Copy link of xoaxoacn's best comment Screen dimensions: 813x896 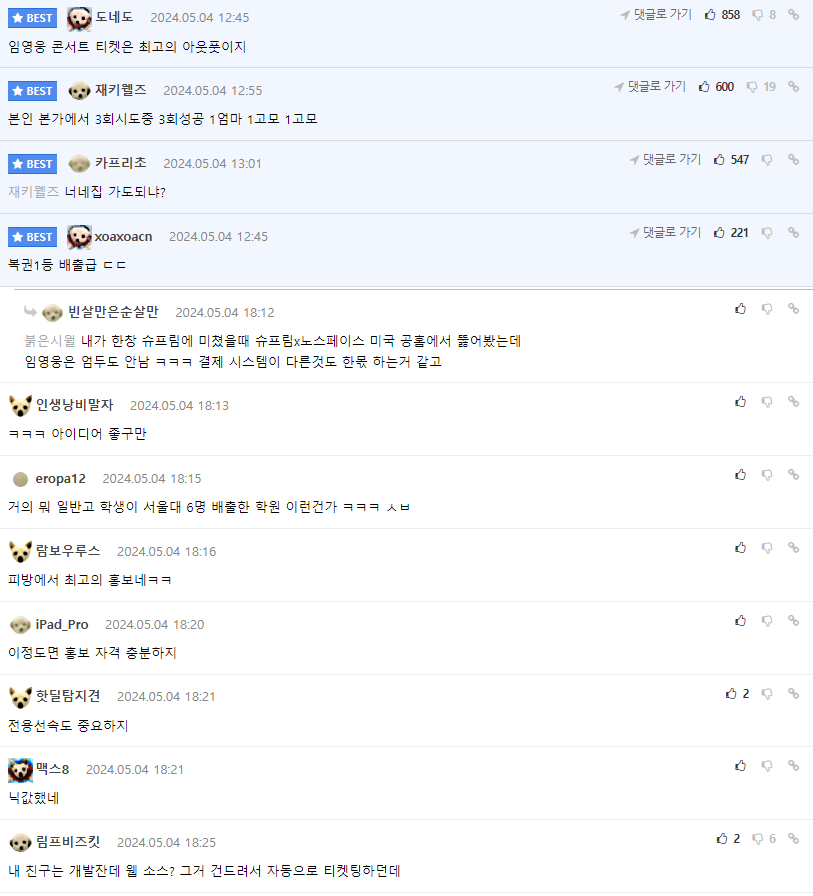click(793, 232)
